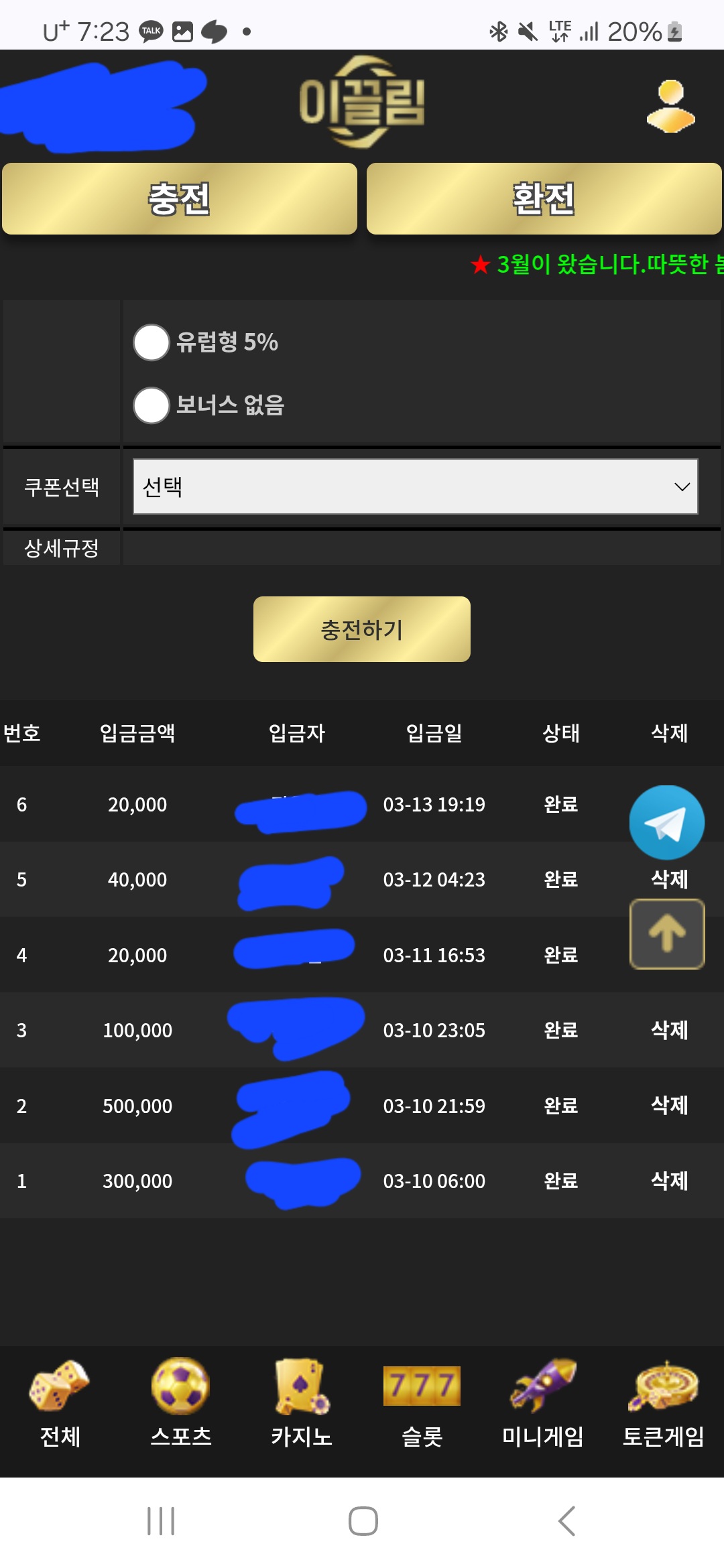The width and height of the screenshot is (724, 1568).
Task: Switch to the 스포츠 tab
Action: (x=180, y=1404)
